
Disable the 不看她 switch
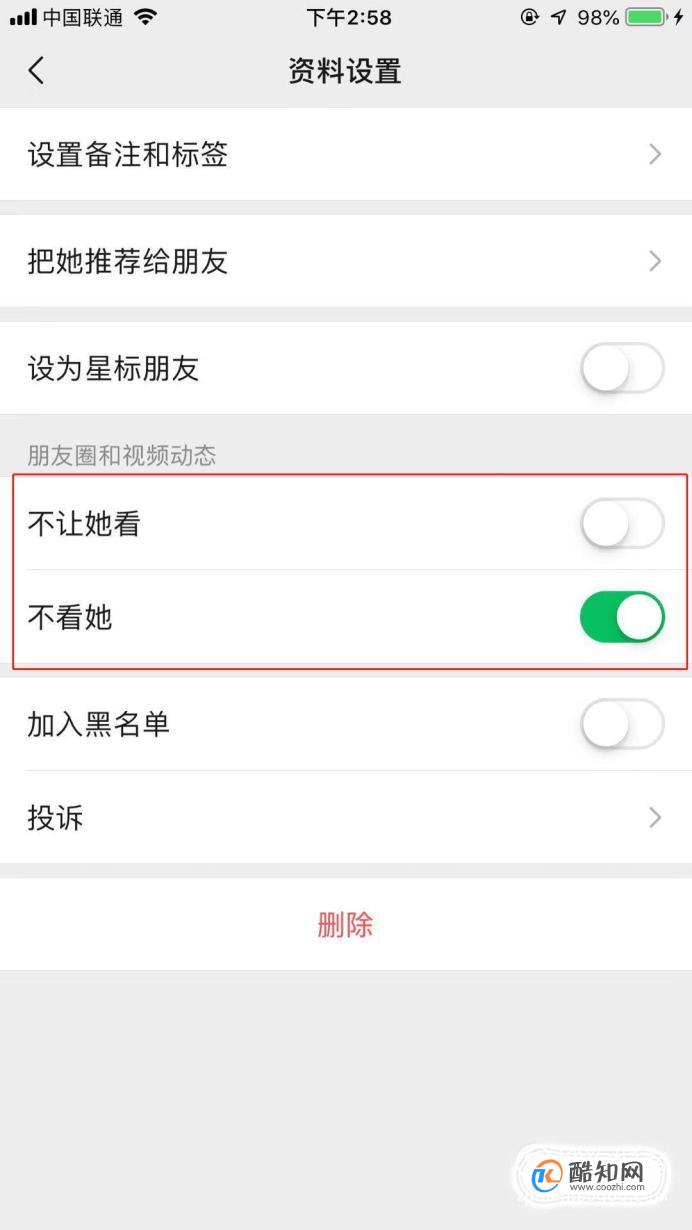622,617
